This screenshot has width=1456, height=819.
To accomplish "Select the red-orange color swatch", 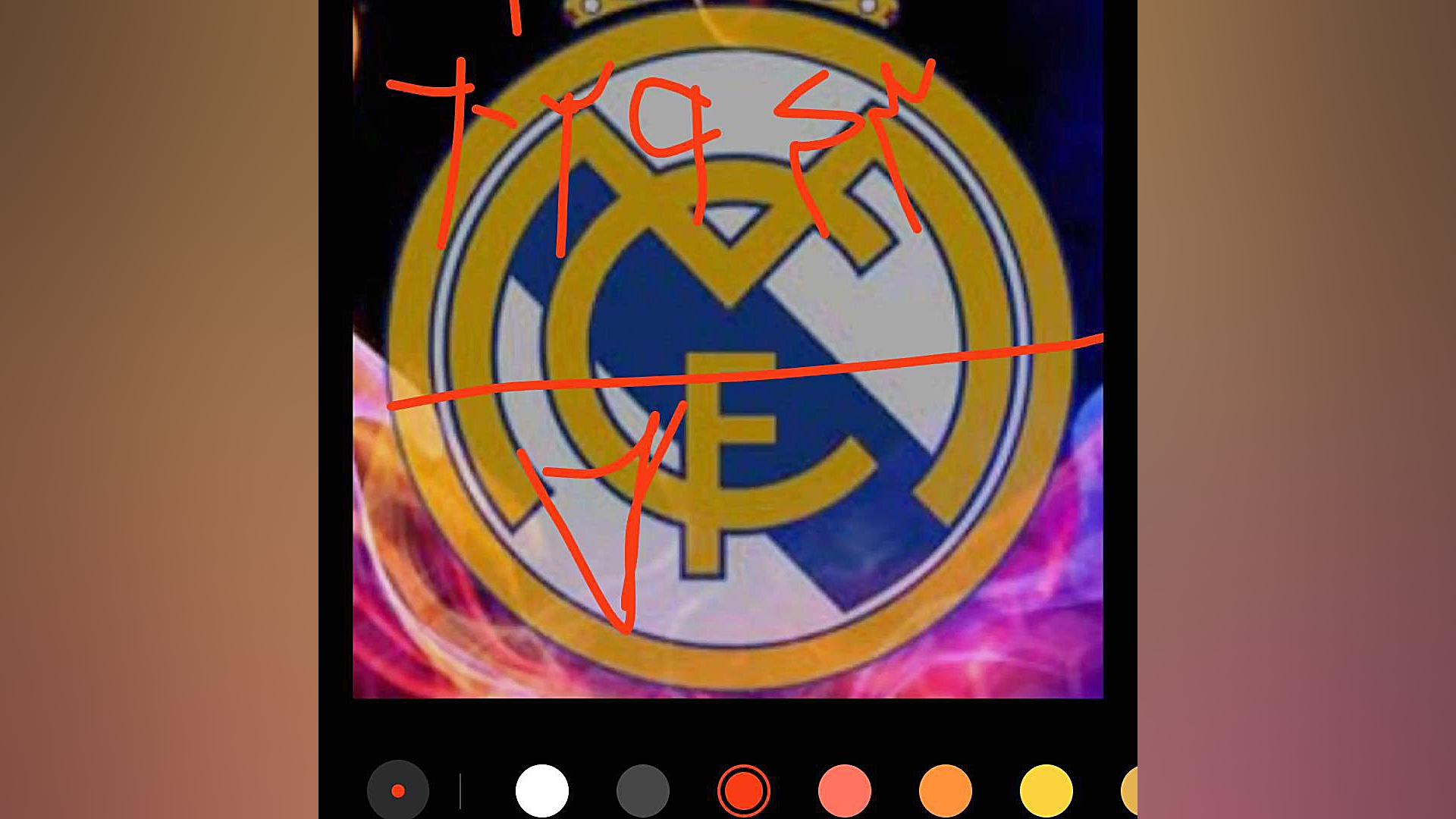I will [x=744, y=791].
